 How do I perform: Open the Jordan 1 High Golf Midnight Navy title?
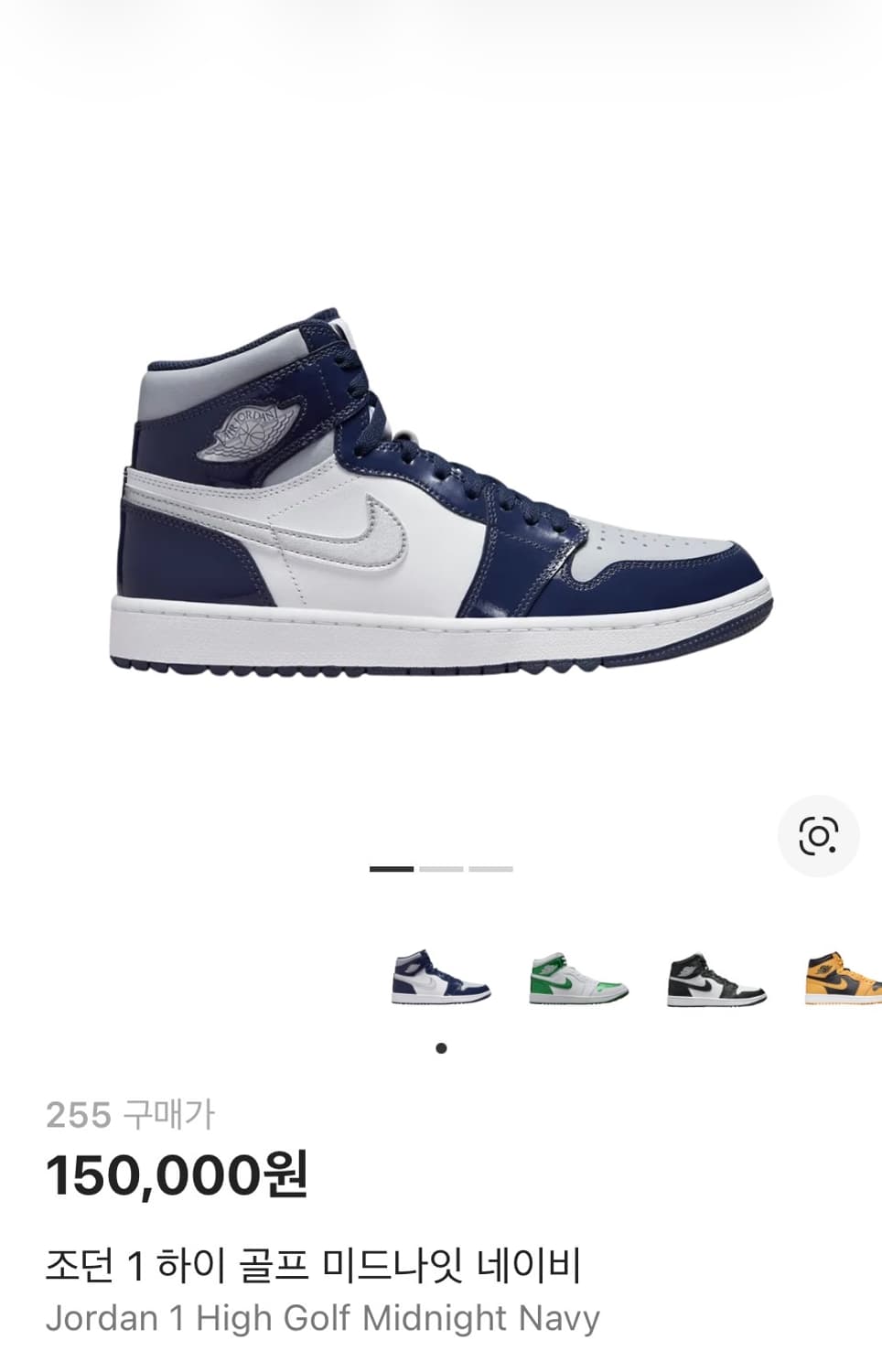click(x=325, y=1317)
